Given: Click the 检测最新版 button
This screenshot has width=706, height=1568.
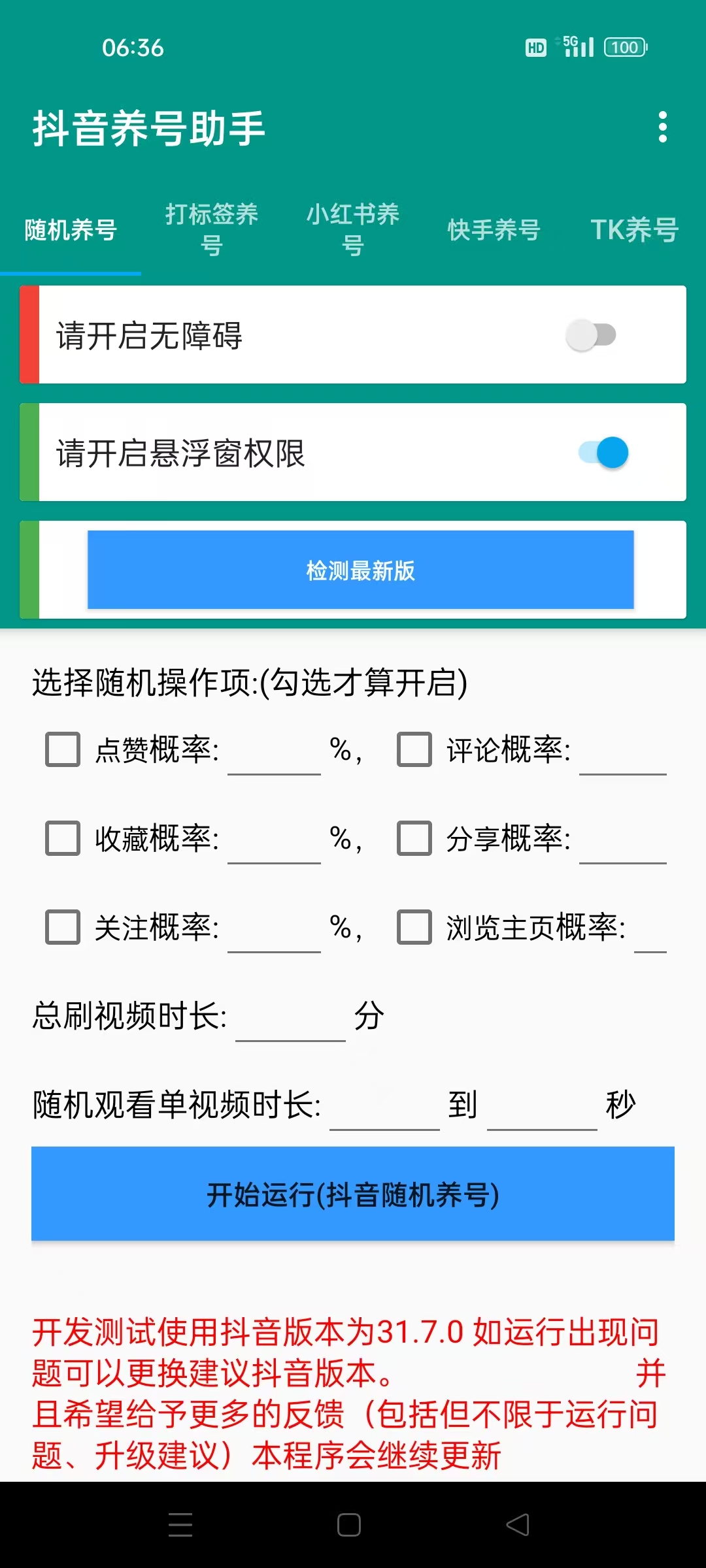Looking at the screenshot, I should tap(360, 570).
